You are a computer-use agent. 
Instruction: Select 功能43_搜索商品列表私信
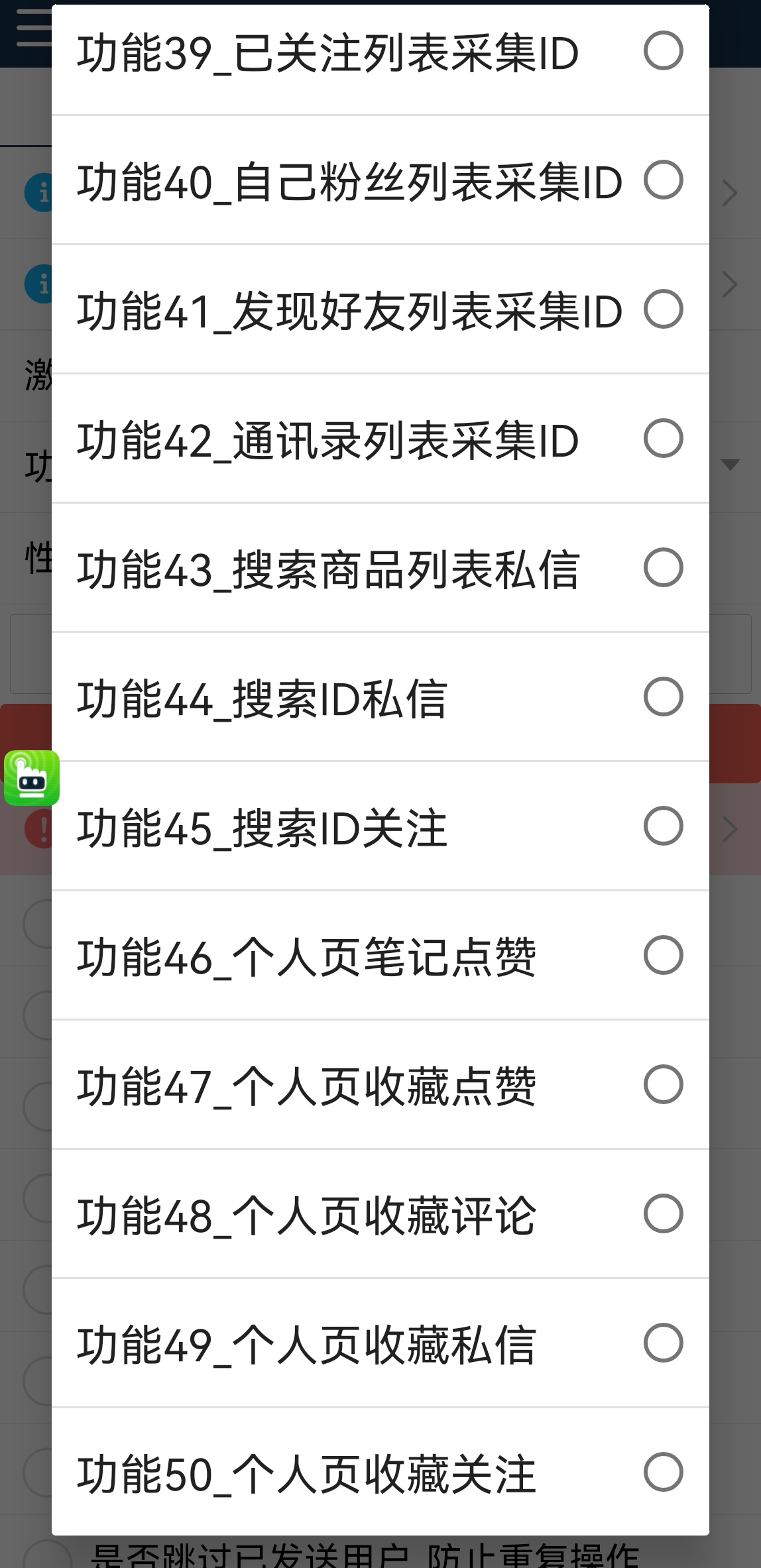pos(380,568)
